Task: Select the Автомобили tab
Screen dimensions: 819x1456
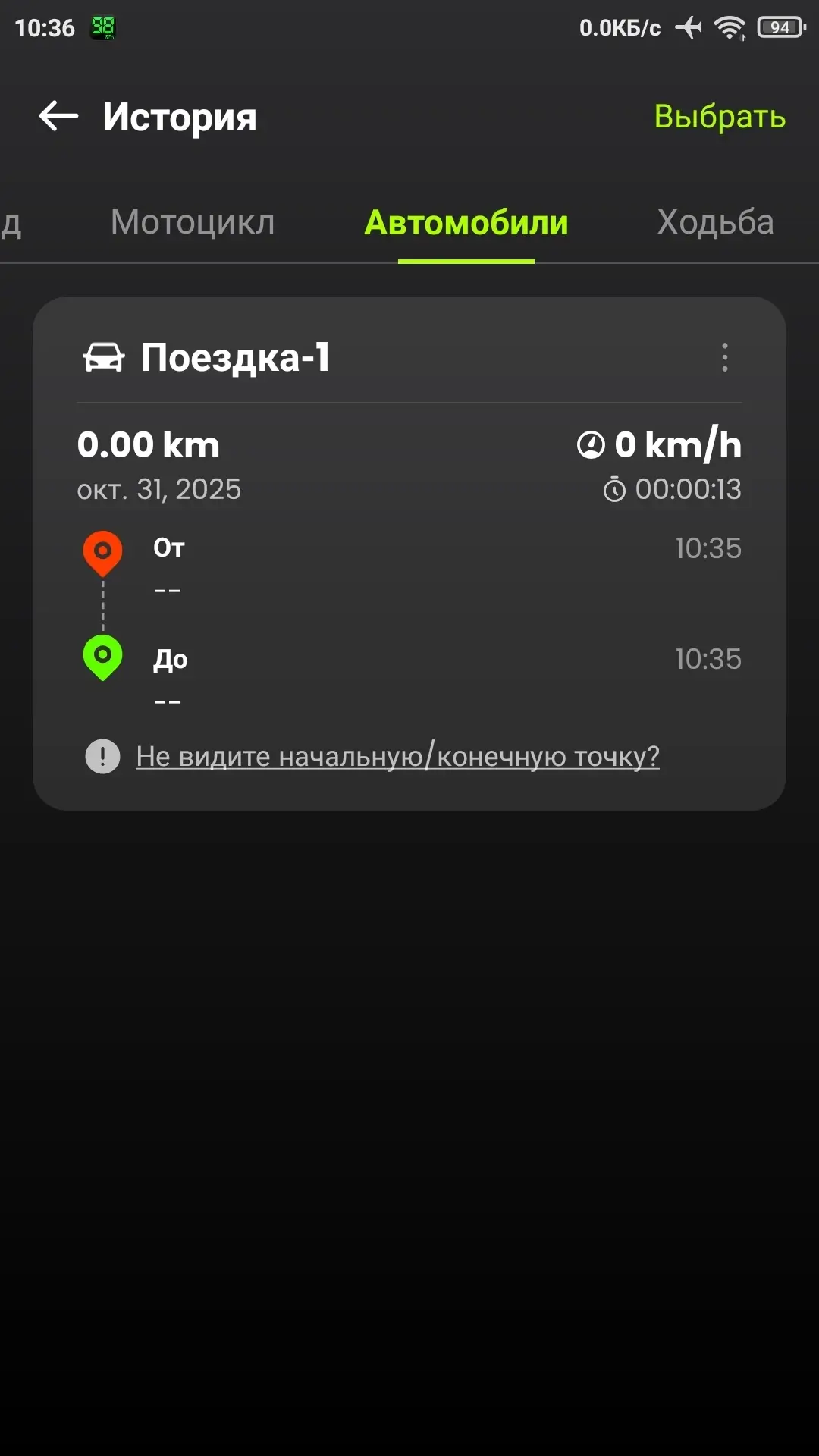Action: pyautogui.click(x=466, y=222)
